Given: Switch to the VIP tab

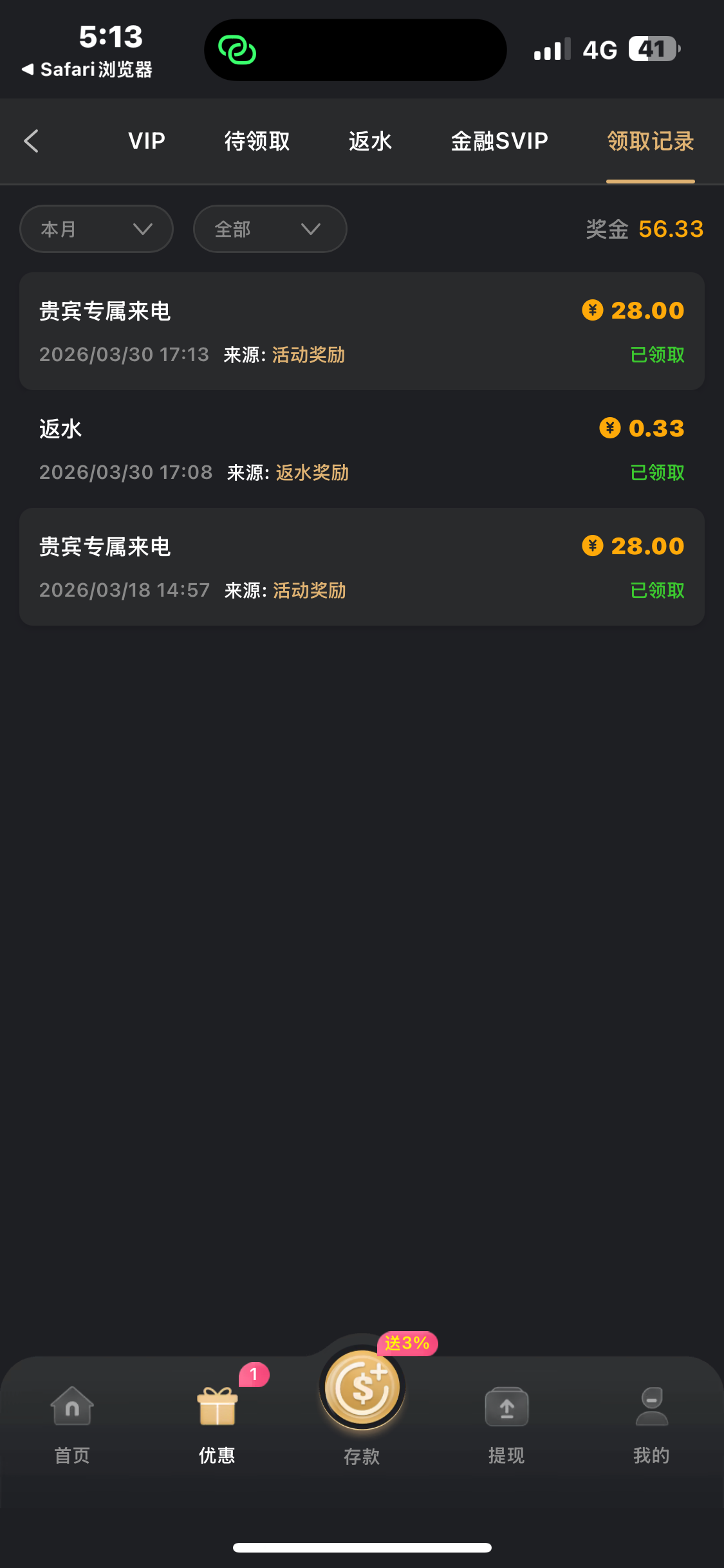Looking at the screenshot, I should [147, 141].
